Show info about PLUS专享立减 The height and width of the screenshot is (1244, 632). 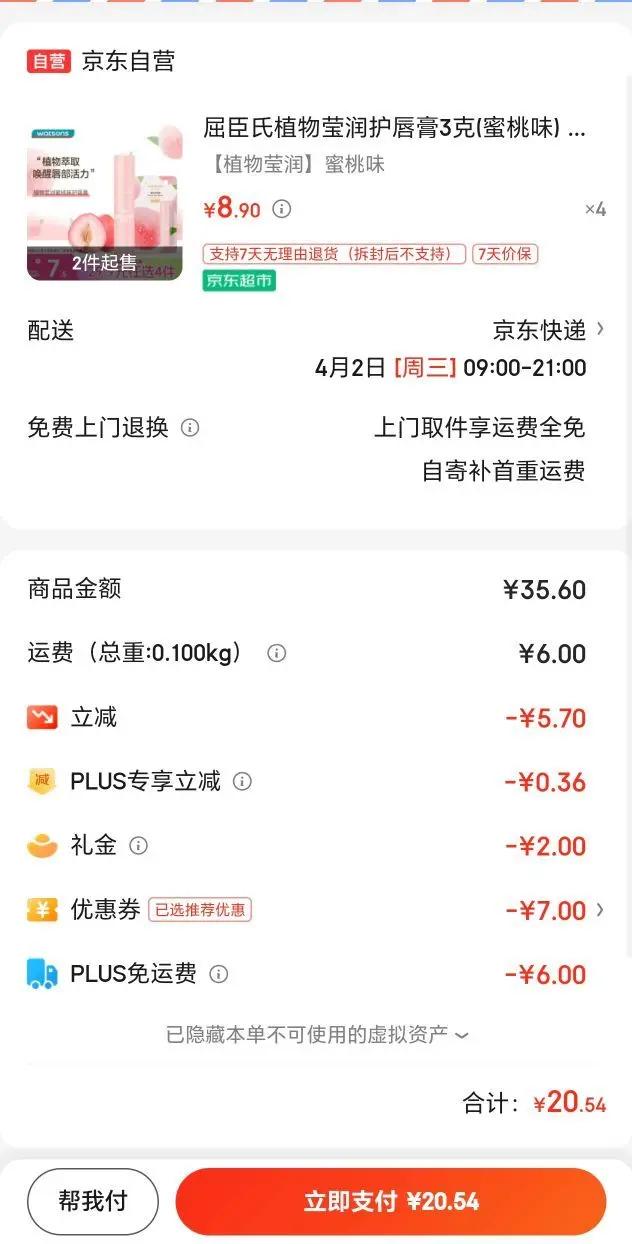(x=242, y=781)
